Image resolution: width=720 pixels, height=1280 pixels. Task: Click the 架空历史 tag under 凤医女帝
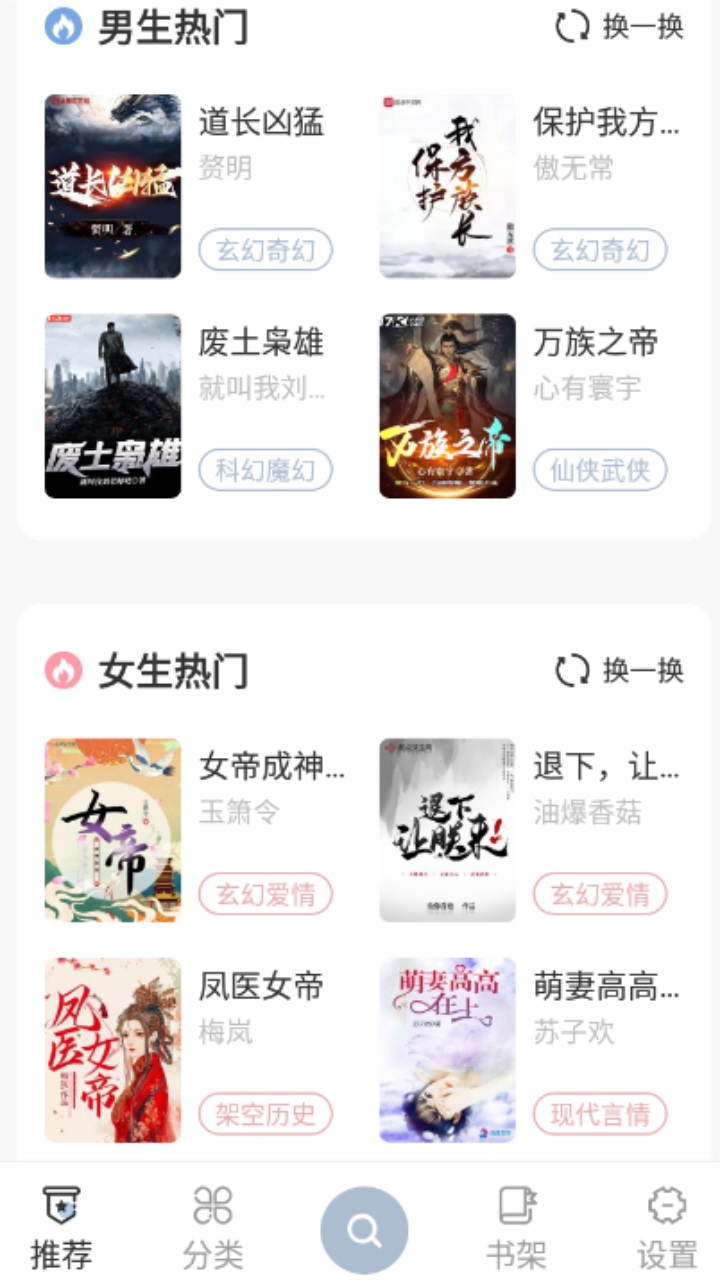(x=265, y=1113)
